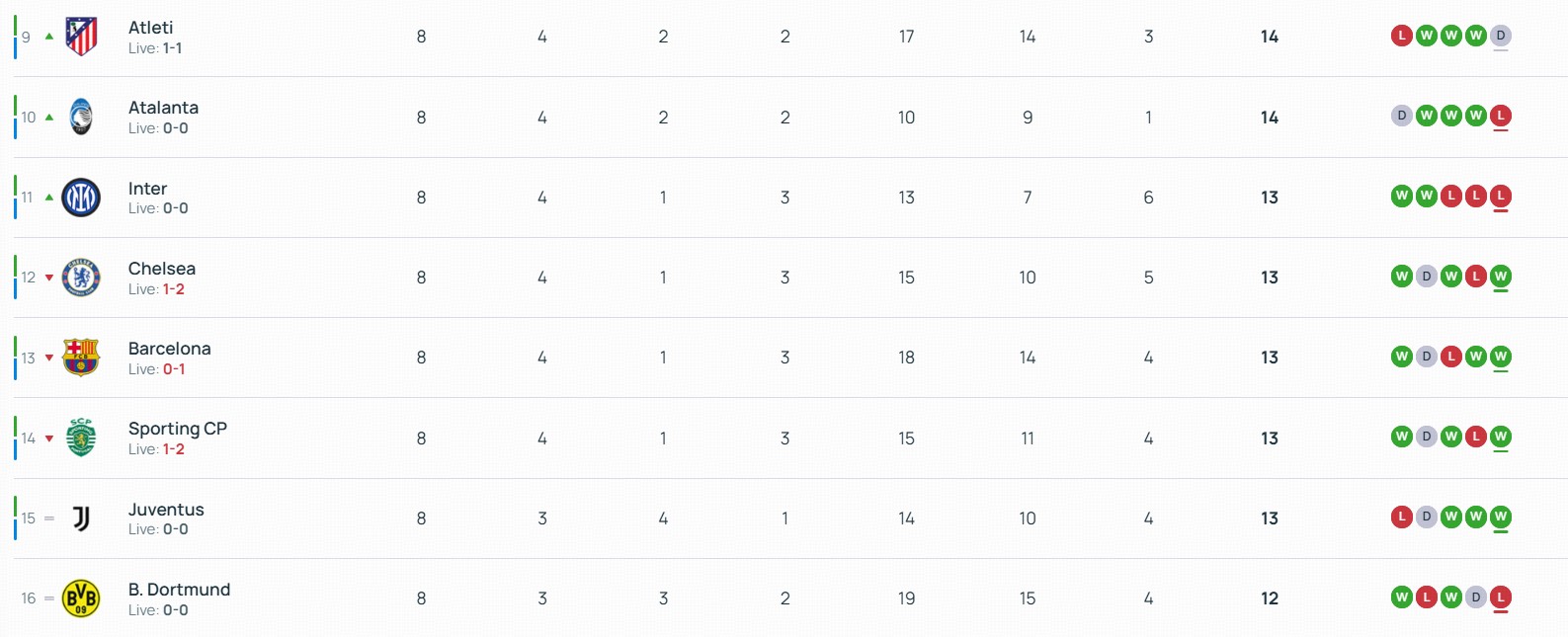The width and height of the screenshot is (1568, 637).
Task: Select Inter in the standings
Action: point(147,189)
